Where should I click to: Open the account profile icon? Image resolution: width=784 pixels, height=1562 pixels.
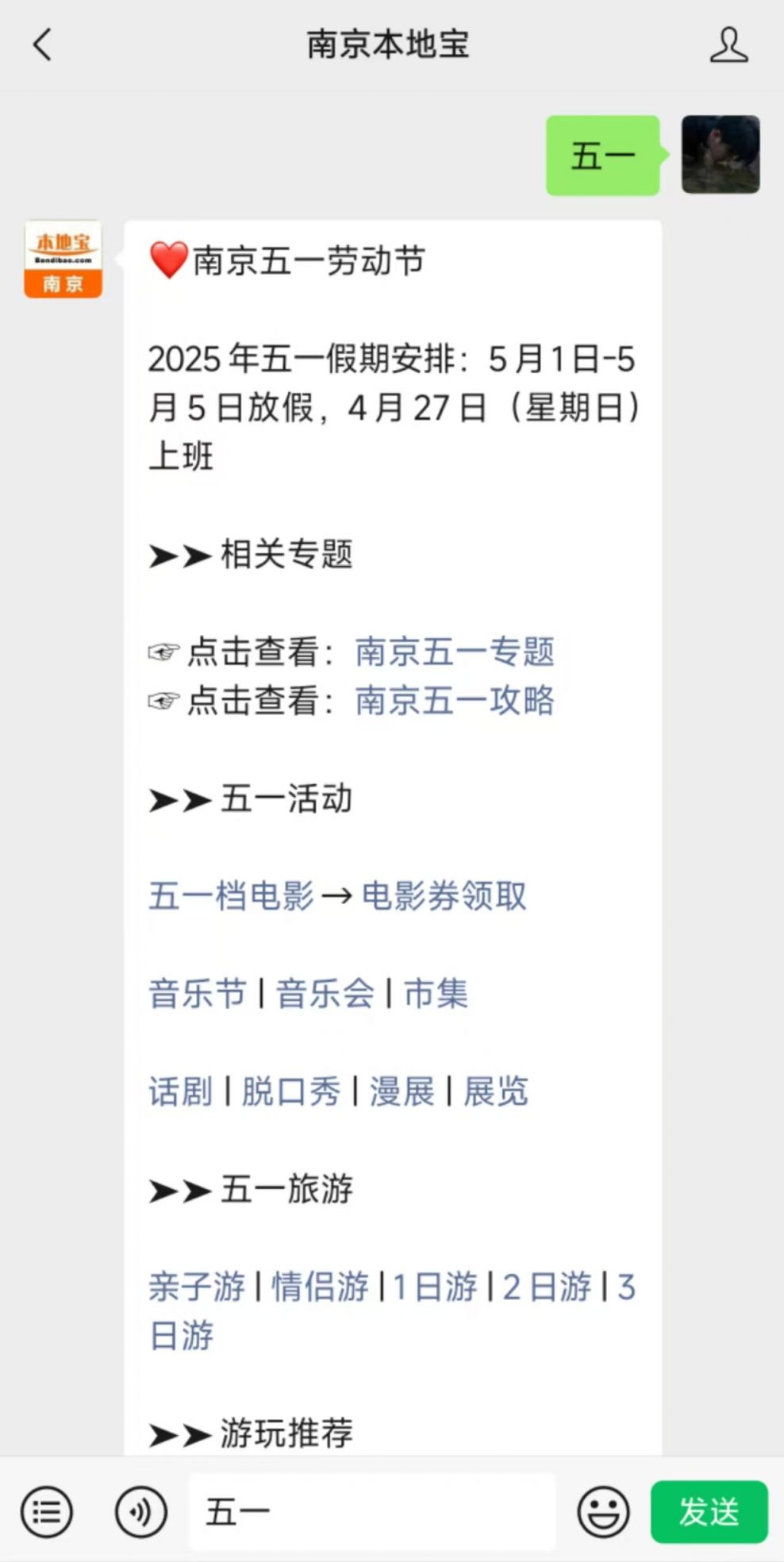point(728,44)
